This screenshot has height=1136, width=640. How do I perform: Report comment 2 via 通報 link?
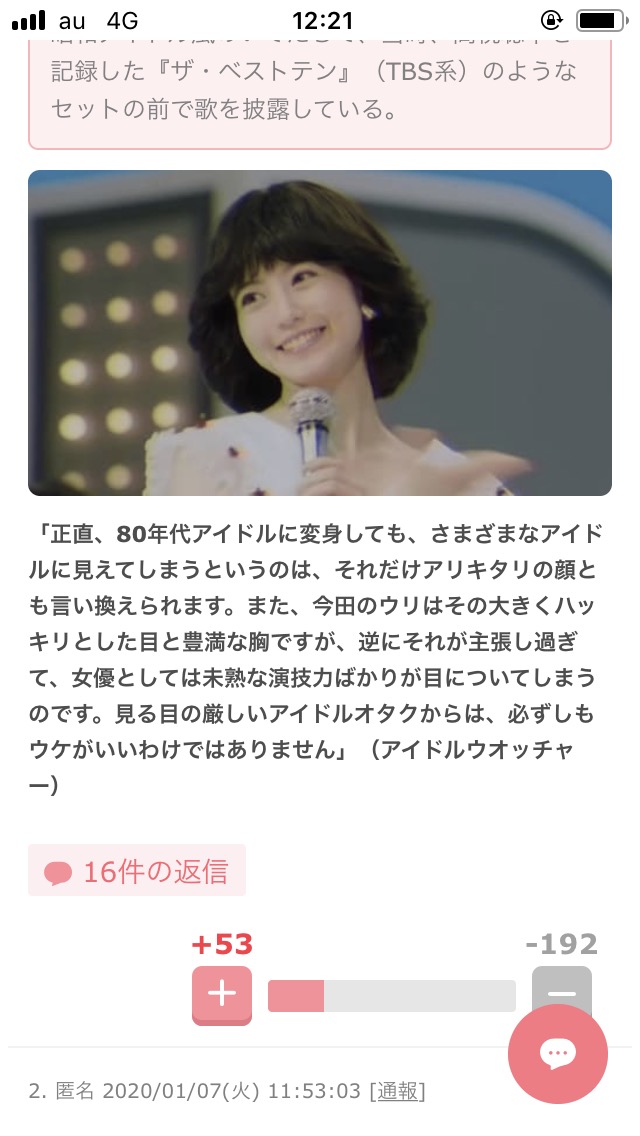(x=397, y=1091)
